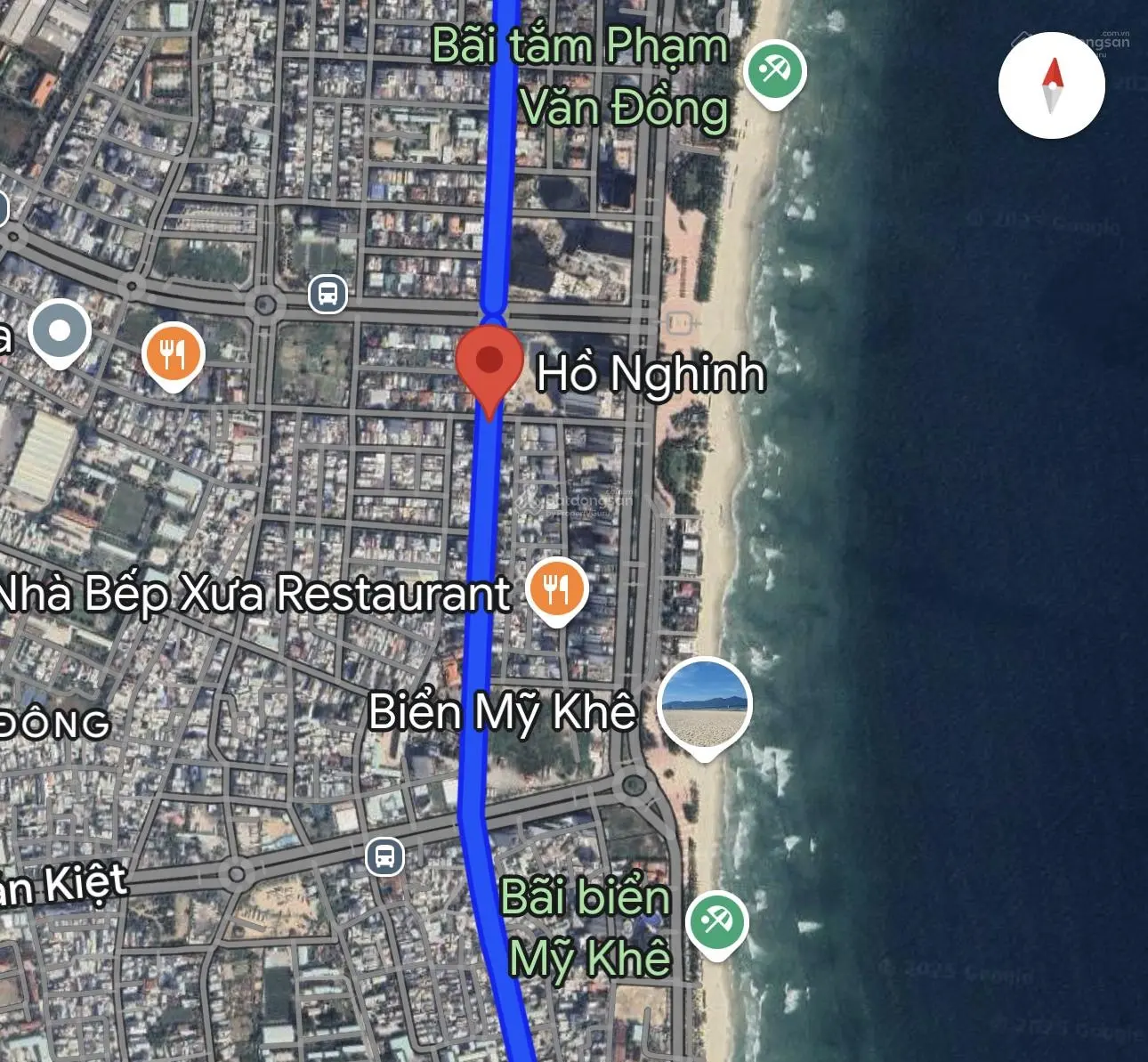
Task: Open the unlabeled orange restaurant marker on the left
Action: (x=174, y=354)
